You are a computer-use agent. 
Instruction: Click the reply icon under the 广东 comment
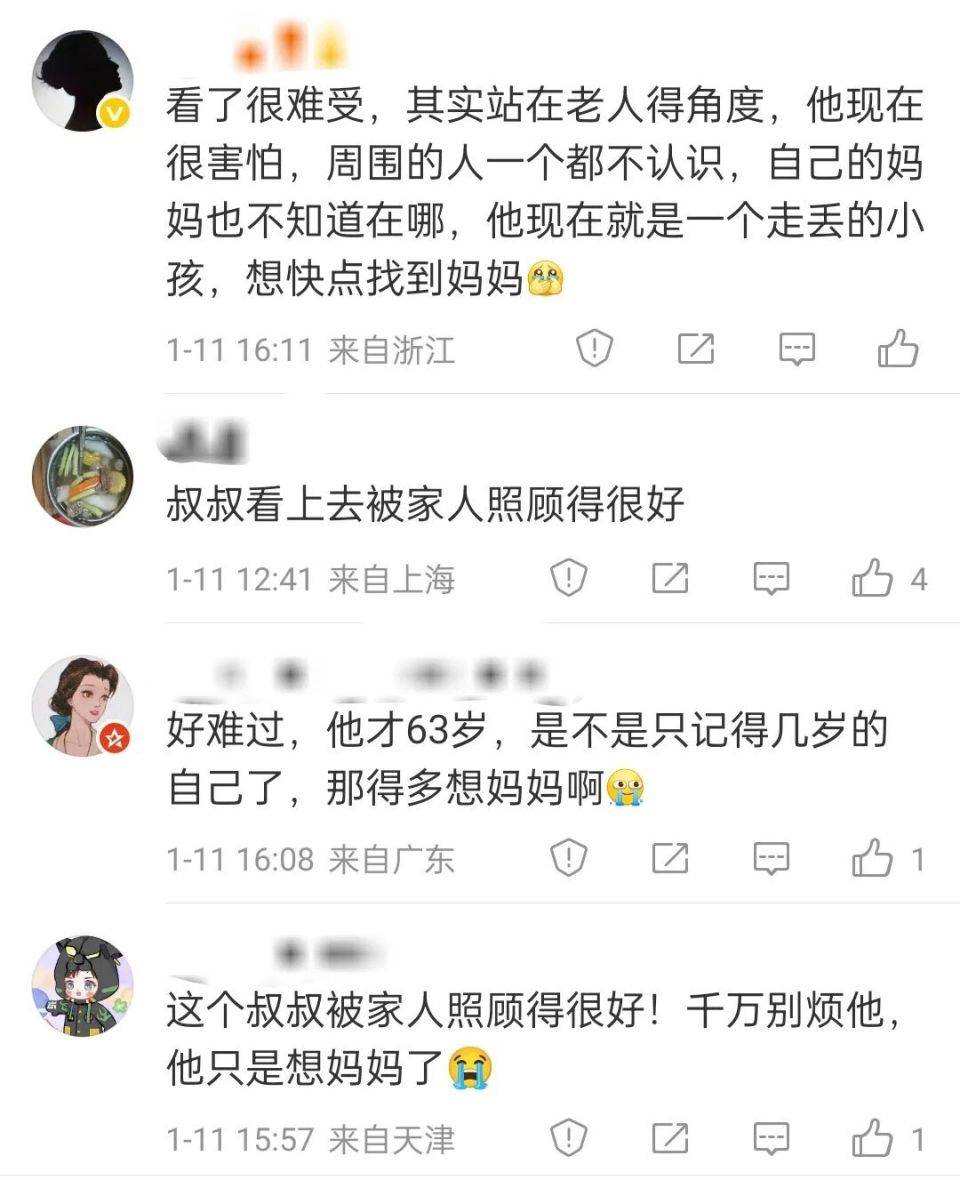pos(769,857)
